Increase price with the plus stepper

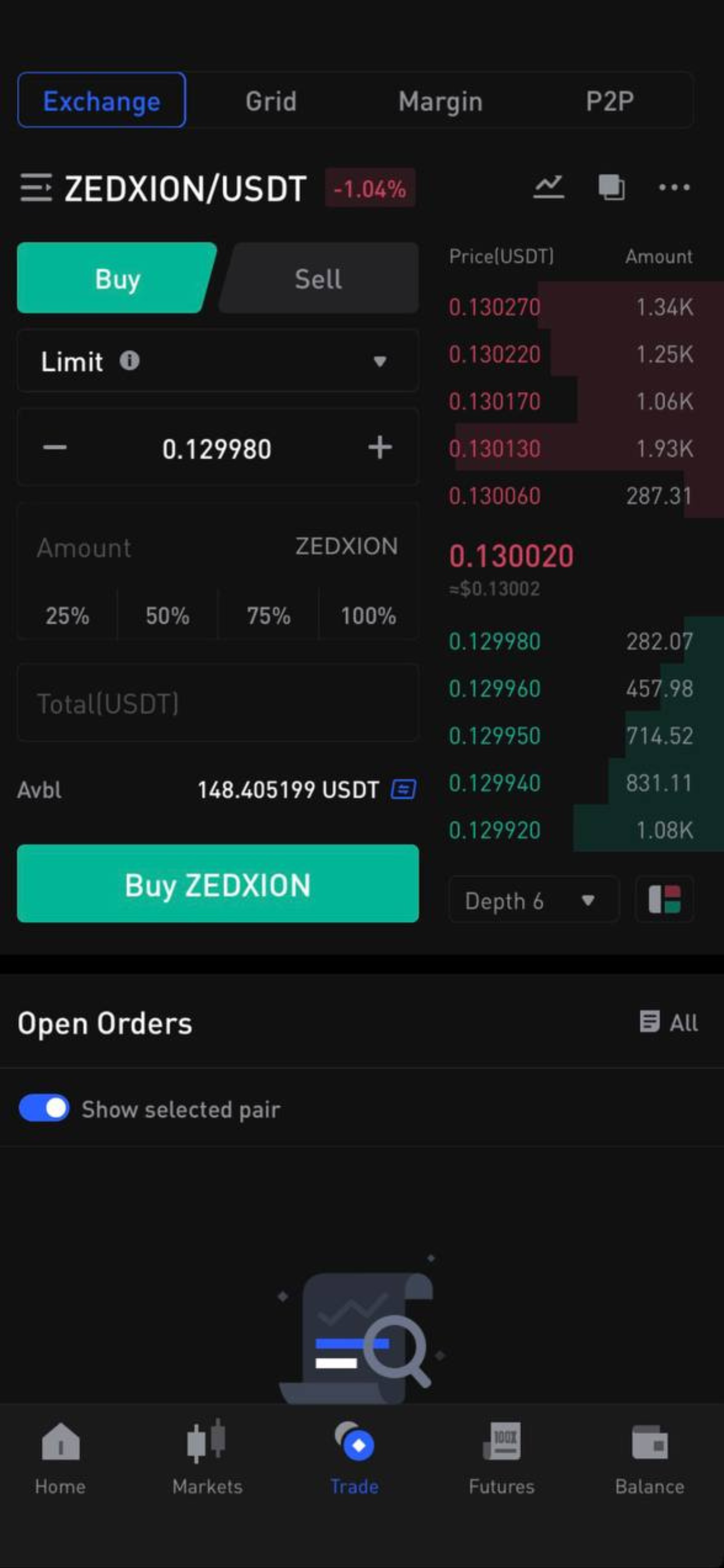click(379, 448)
